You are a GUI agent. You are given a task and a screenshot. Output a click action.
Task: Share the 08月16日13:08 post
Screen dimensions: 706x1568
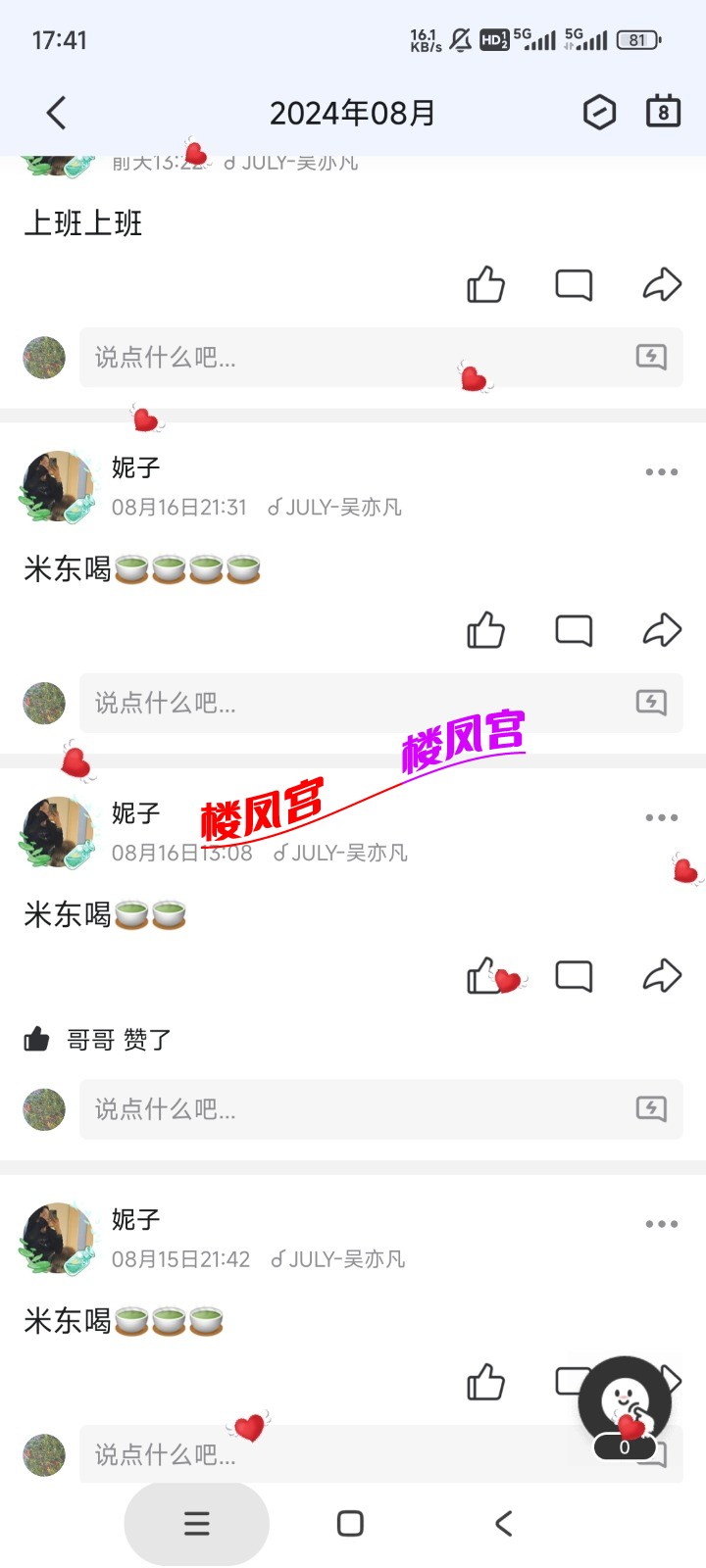click(x=662, y=976)
